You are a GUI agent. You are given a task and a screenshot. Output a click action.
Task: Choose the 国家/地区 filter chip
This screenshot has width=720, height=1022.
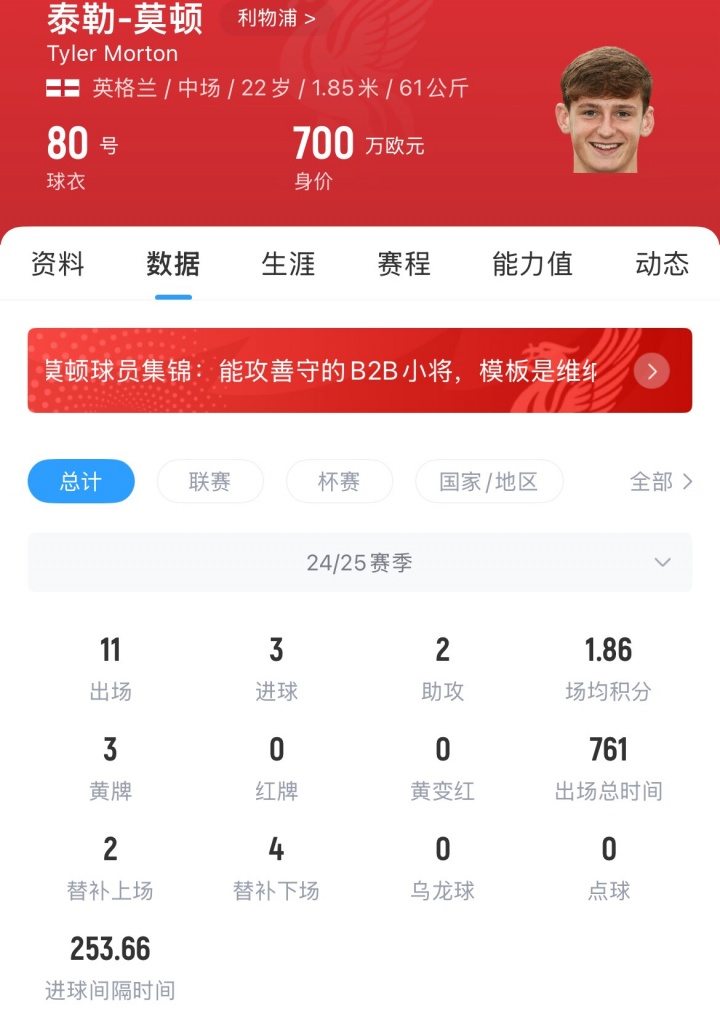(488, 481)
